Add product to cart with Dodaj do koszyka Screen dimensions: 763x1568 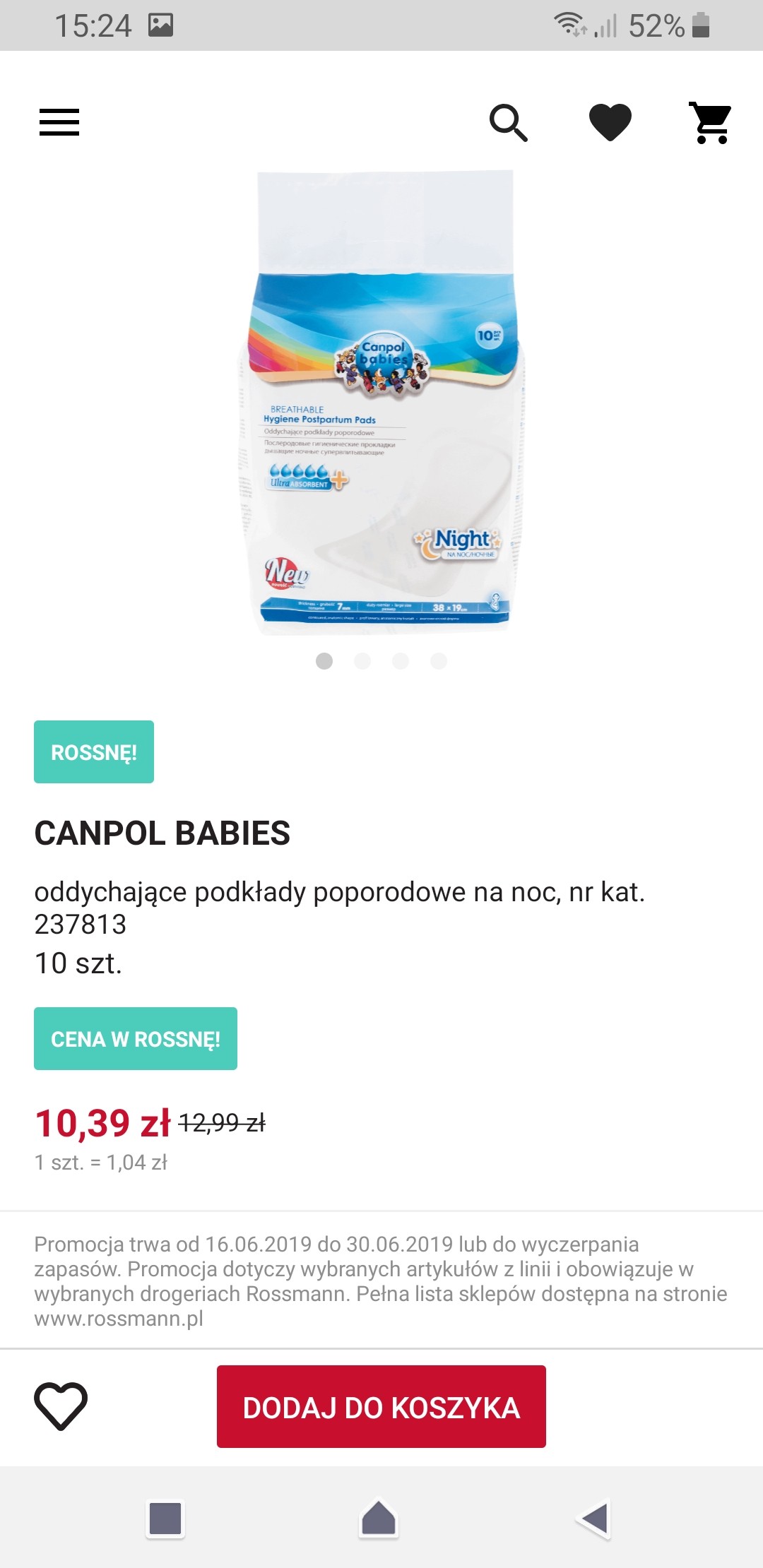[x=381, y=1406]
